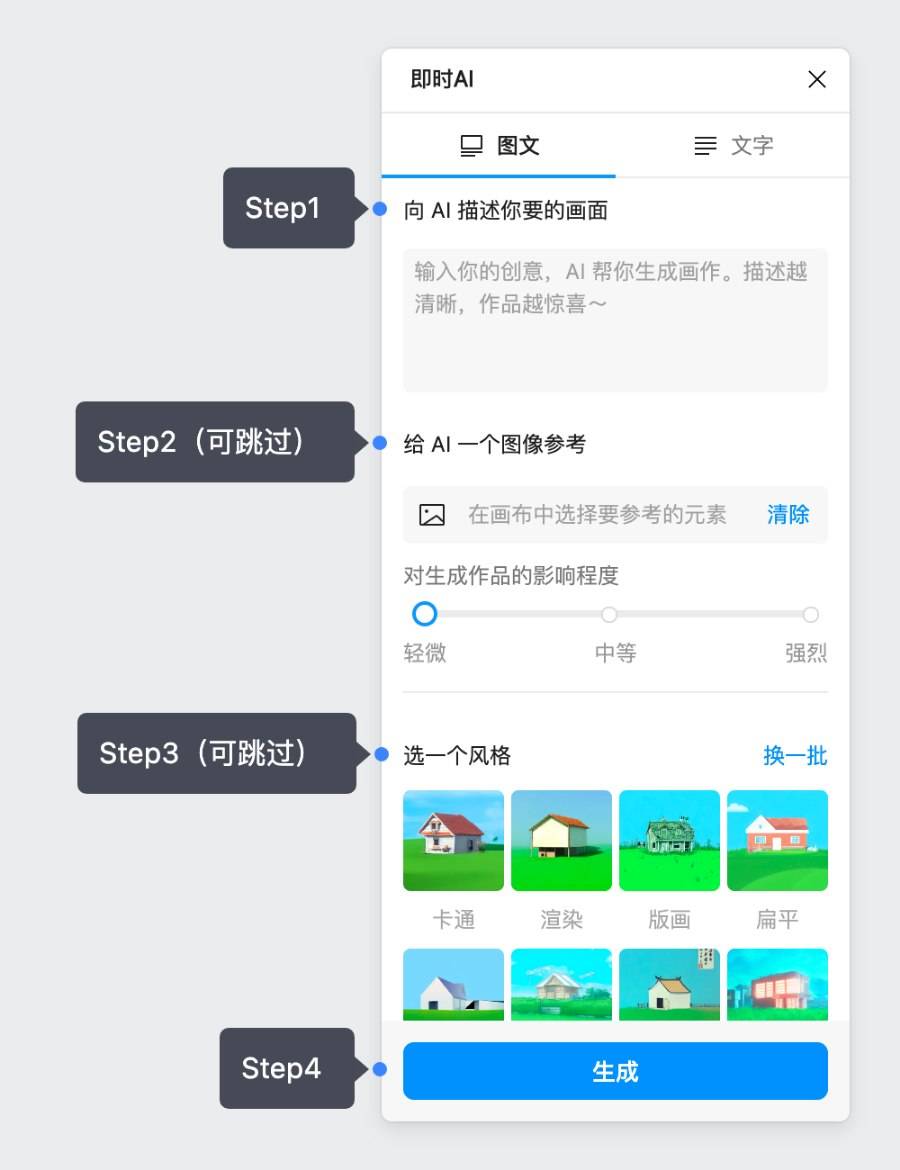
Task: Click the image placeholder icon in reference area
Action: point(430,515)
